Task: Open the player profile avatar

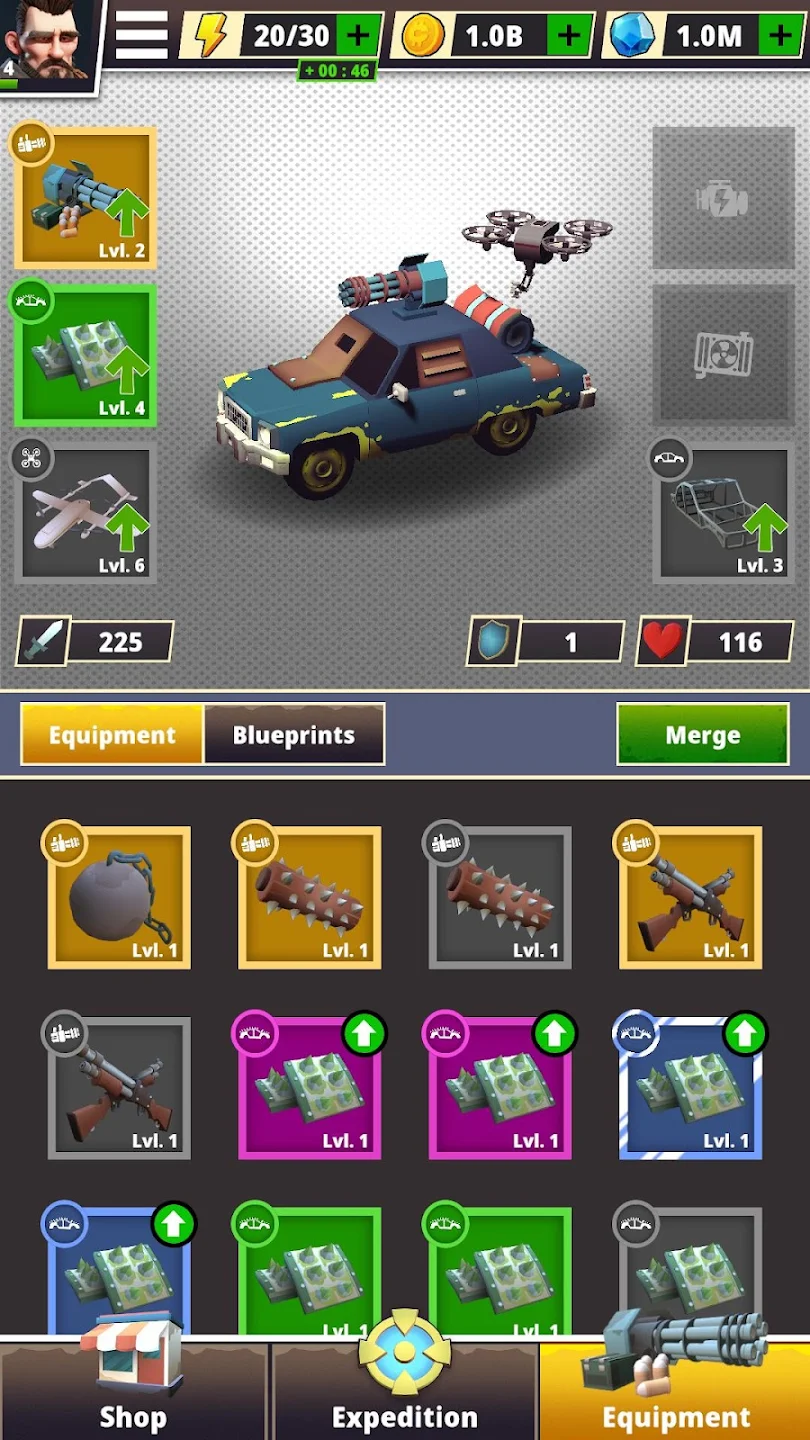Action: 48,43
